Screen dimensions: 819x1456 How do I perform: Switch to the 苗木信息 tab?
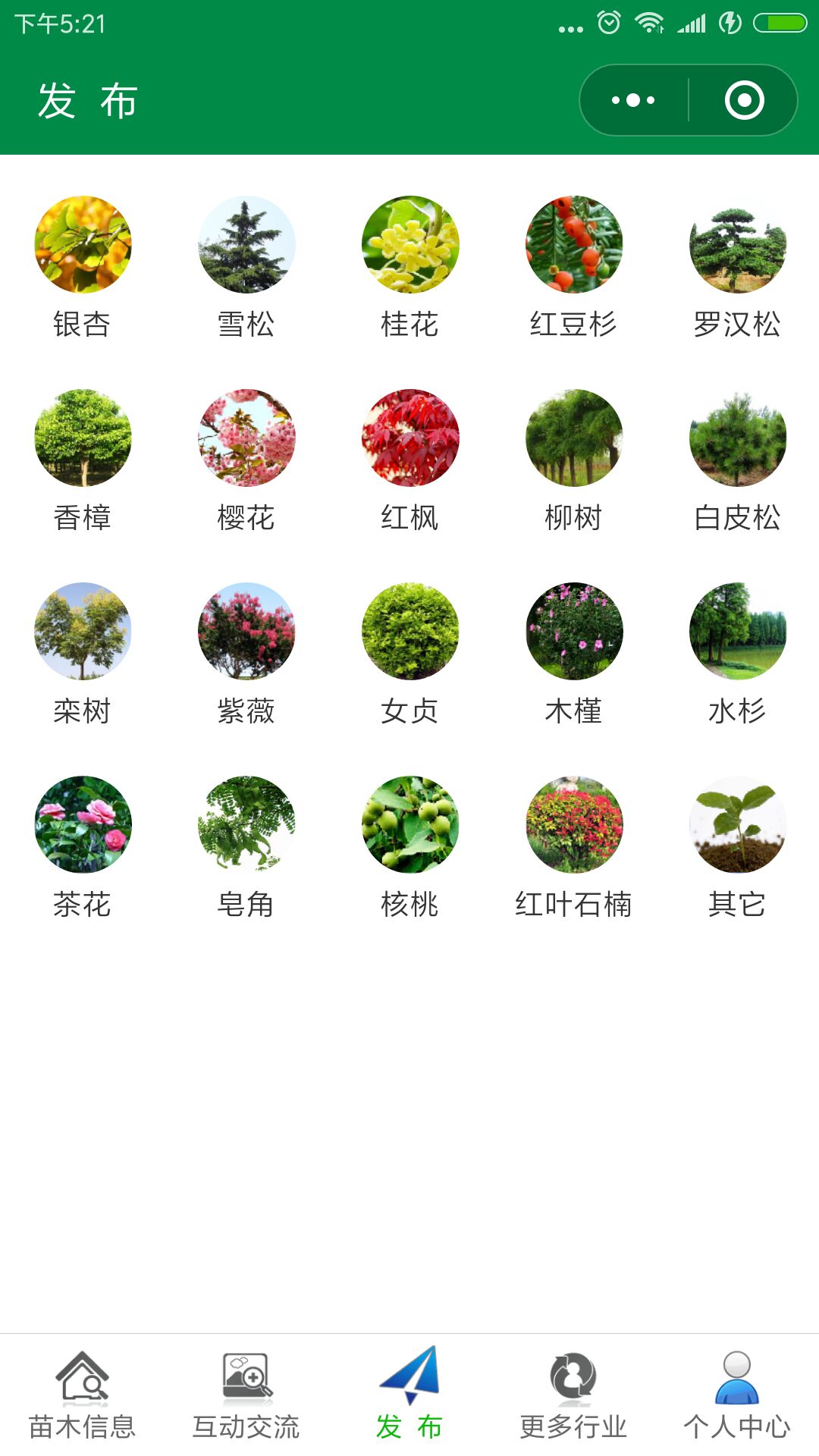pyautogui.click(x=82, y=1395)
